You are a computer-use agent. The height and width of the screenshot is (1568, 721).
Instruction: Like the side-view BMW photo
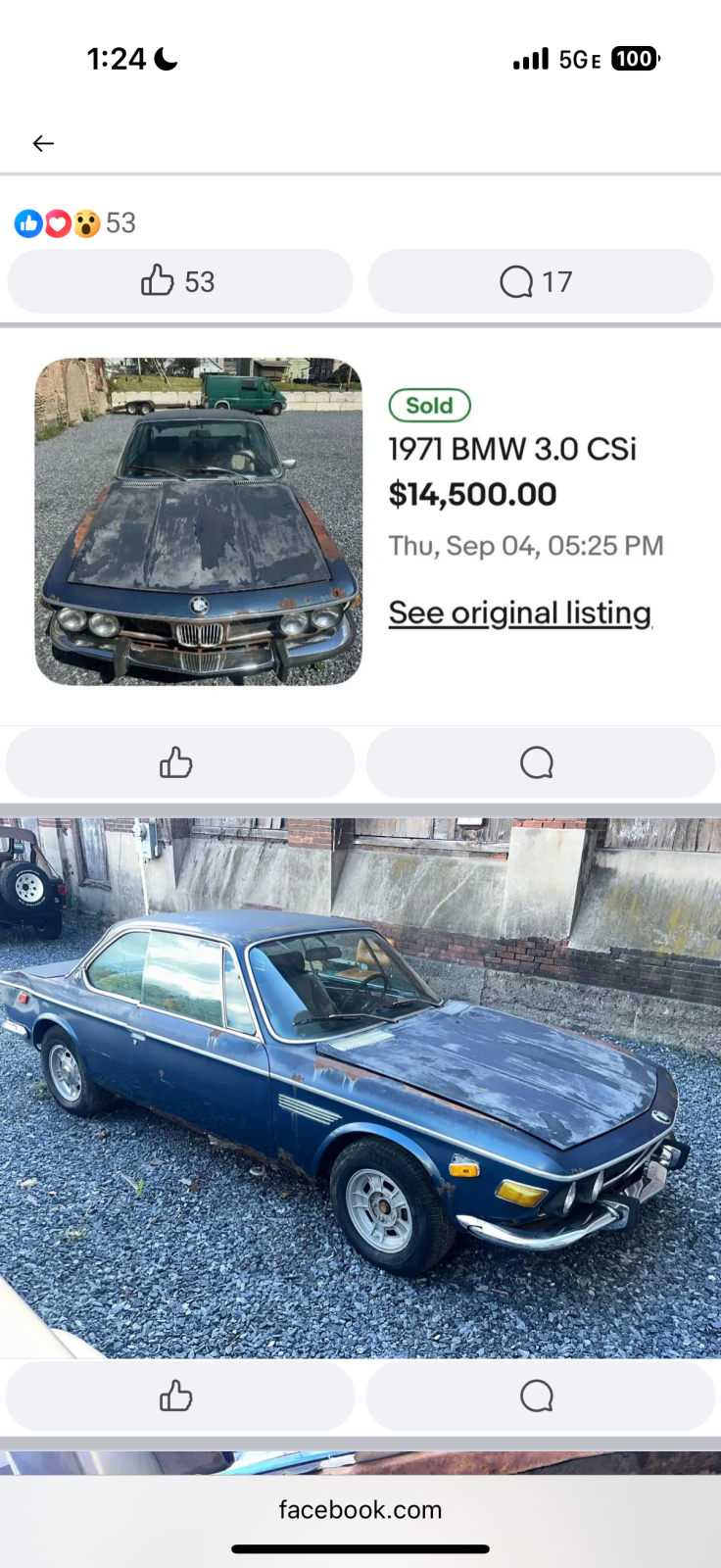tap(179, 1396)
